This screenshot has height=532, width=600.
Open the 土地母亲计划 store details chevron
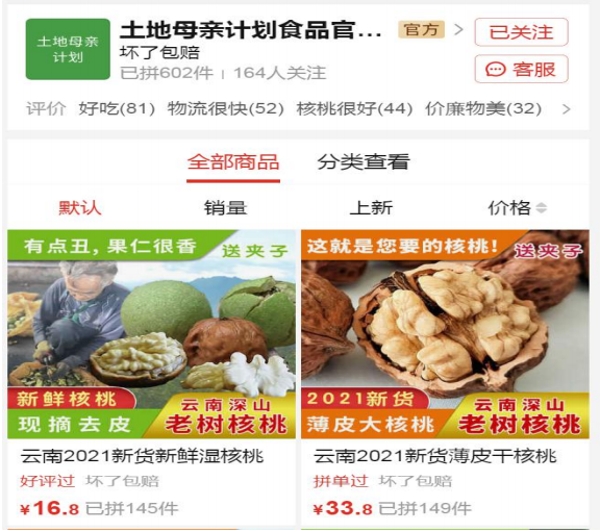click(x=459, y=30)
